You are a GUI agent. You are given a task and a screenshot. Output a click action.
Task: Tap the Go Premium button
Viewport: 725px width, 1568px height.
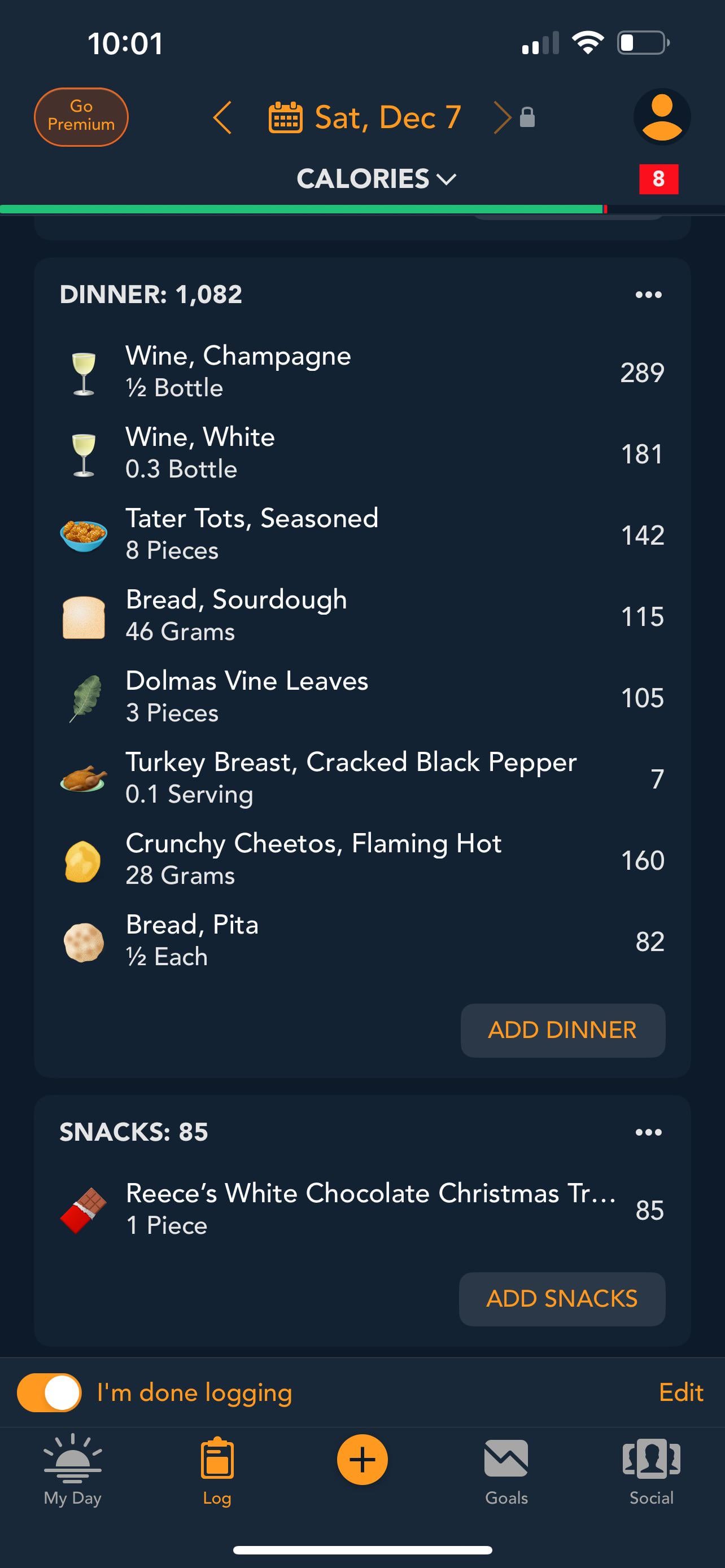tap(81, 117)
